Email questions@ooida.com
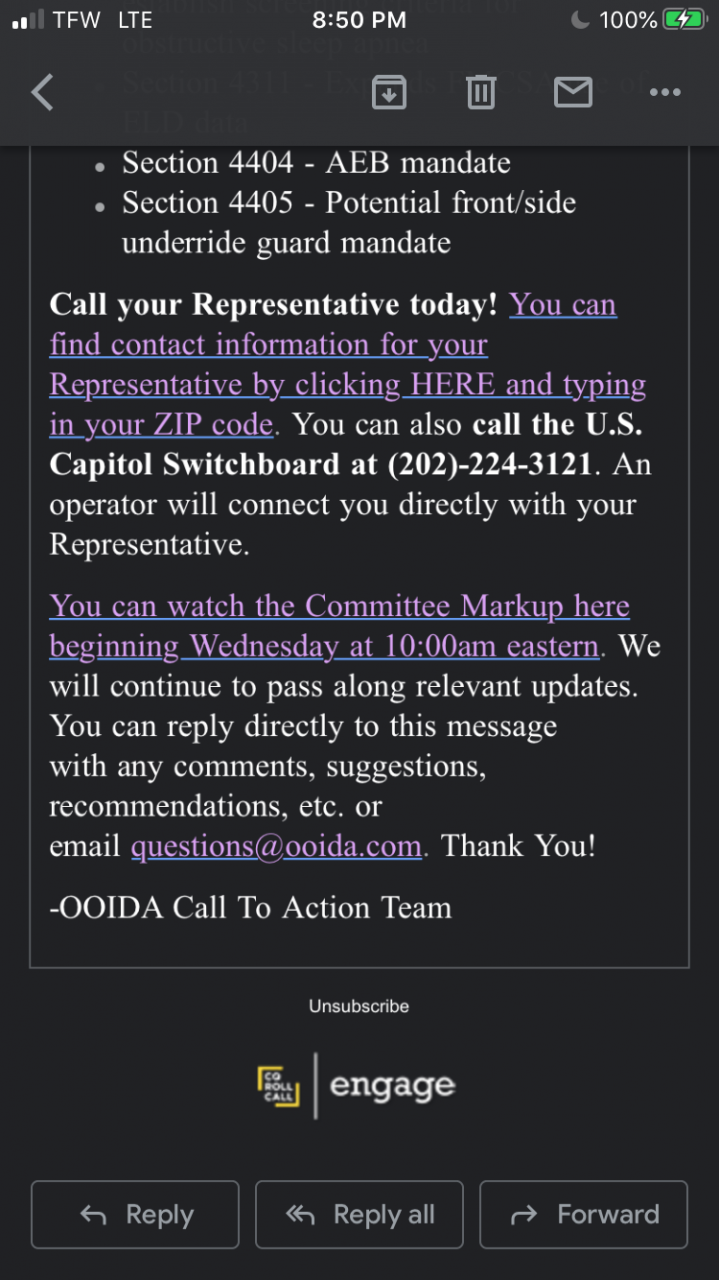The width and height of the screenshot is (719, 1280). tap(276, 846)
